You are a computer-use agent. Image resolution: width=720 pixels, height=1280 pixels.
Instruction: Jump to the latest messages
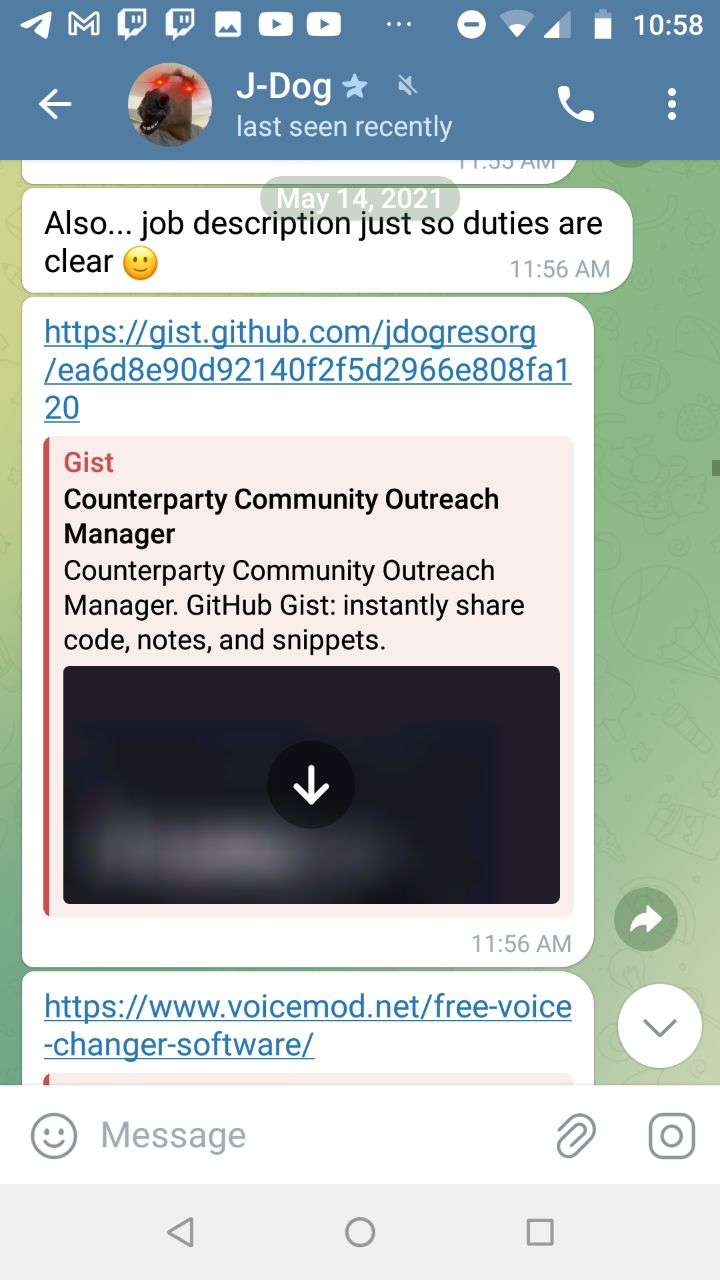pos(660,1026)
